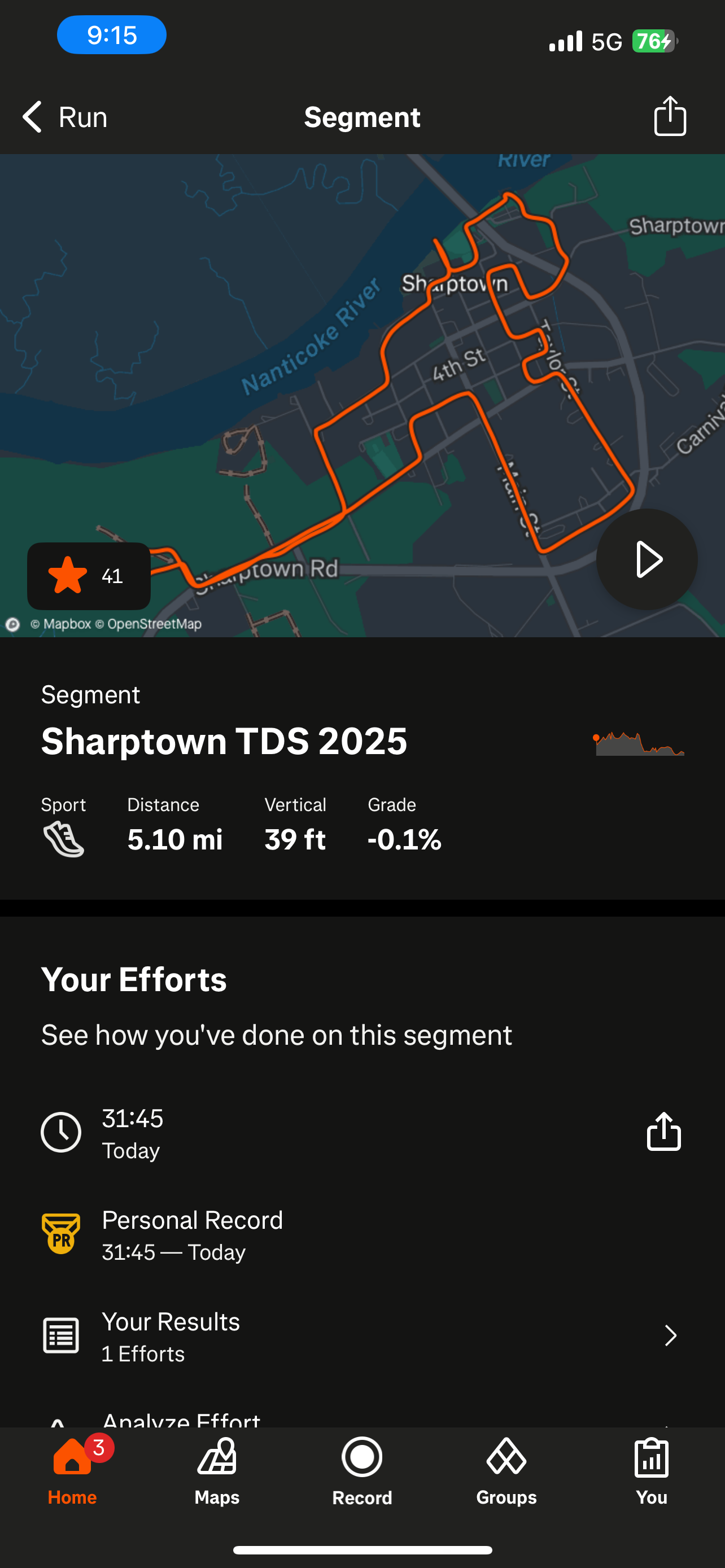The image size is (725, 1568).
Task: Play the segment route animation
Action: coord(647,559)
